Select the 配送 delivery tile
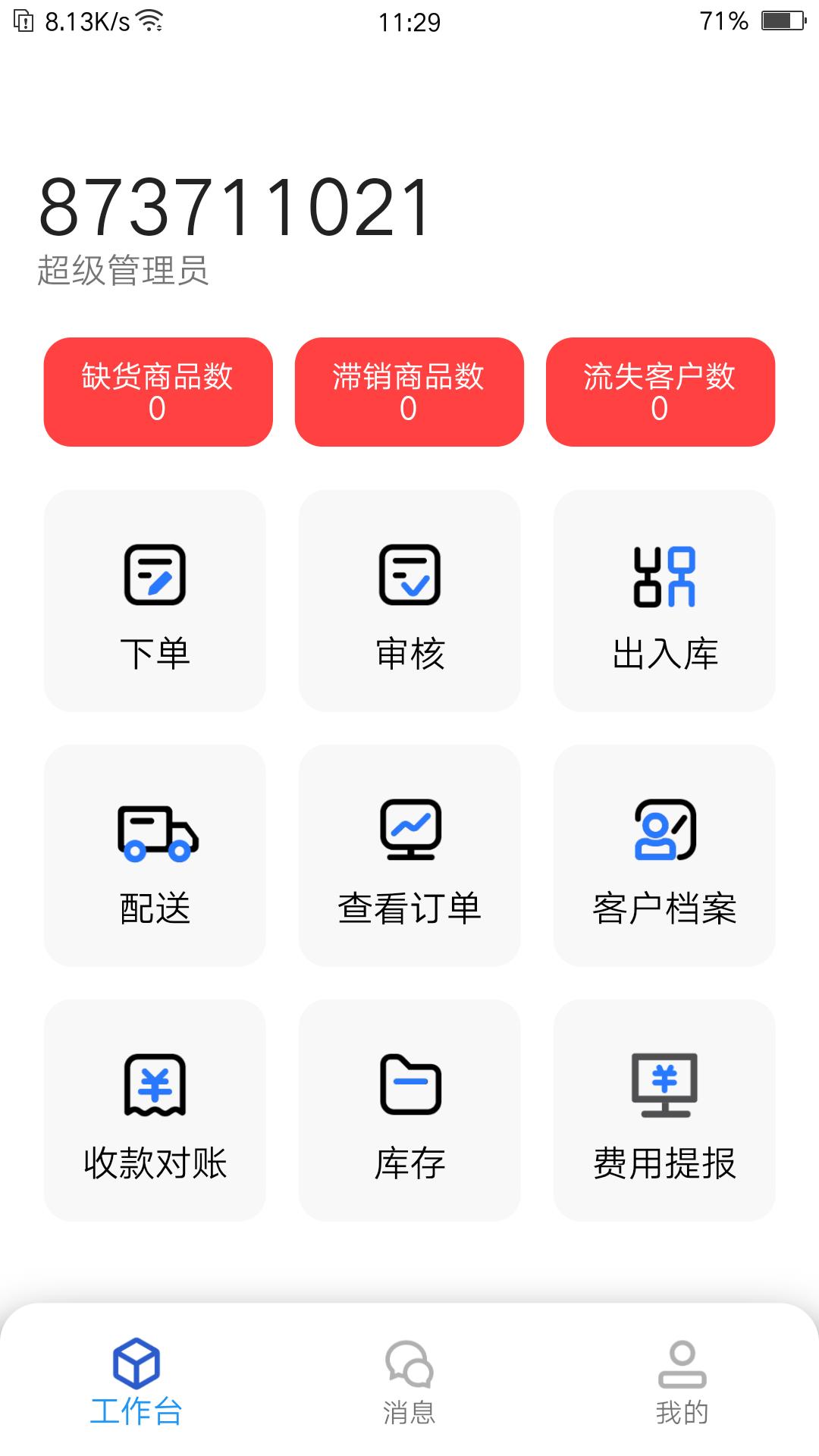The width and height of the screenshot is (819, 1456). [155, 855]
